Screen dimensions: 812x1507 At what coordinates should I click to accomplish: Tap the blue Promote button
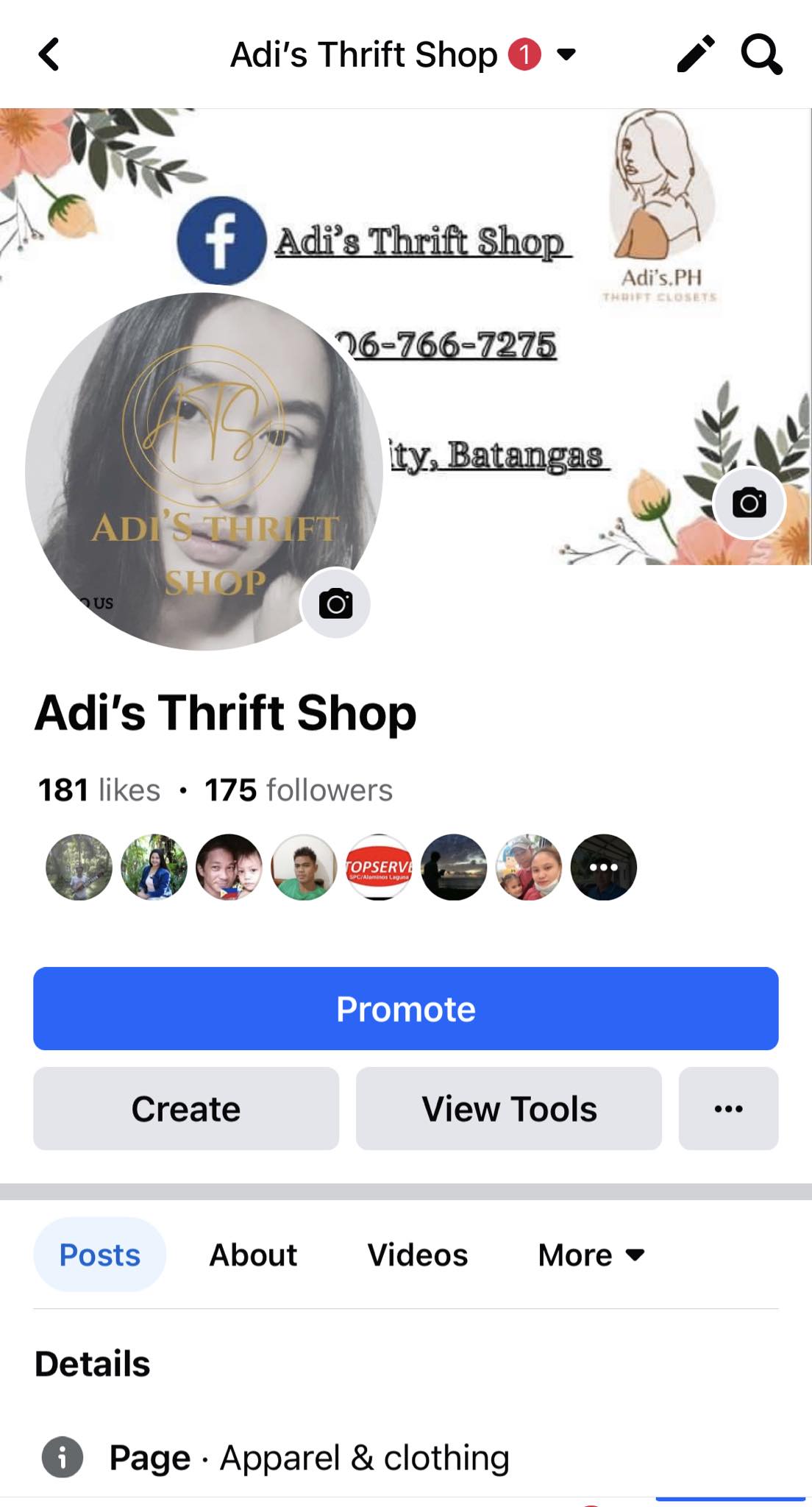click(406, 1008)
